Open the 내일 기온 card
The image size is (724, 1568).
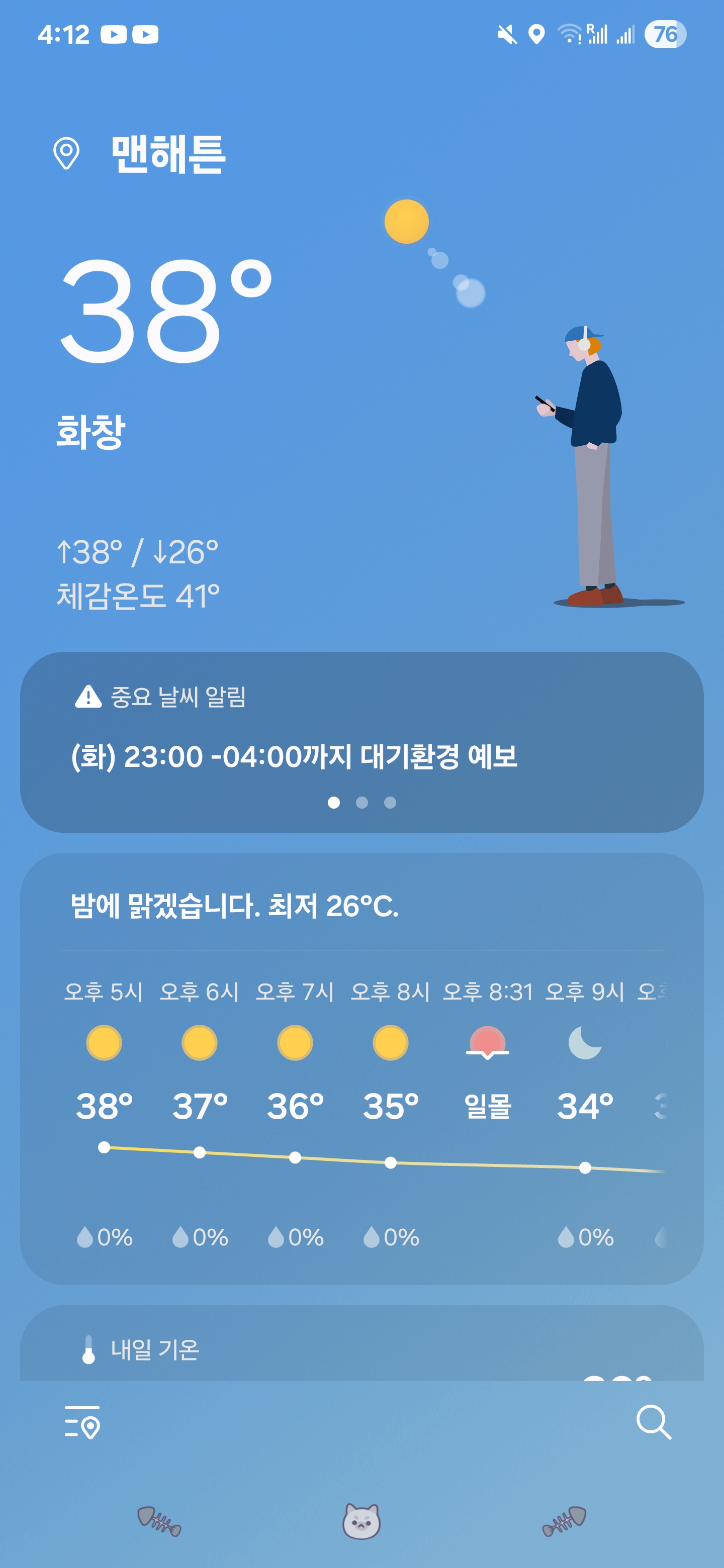pos(361,1348)
